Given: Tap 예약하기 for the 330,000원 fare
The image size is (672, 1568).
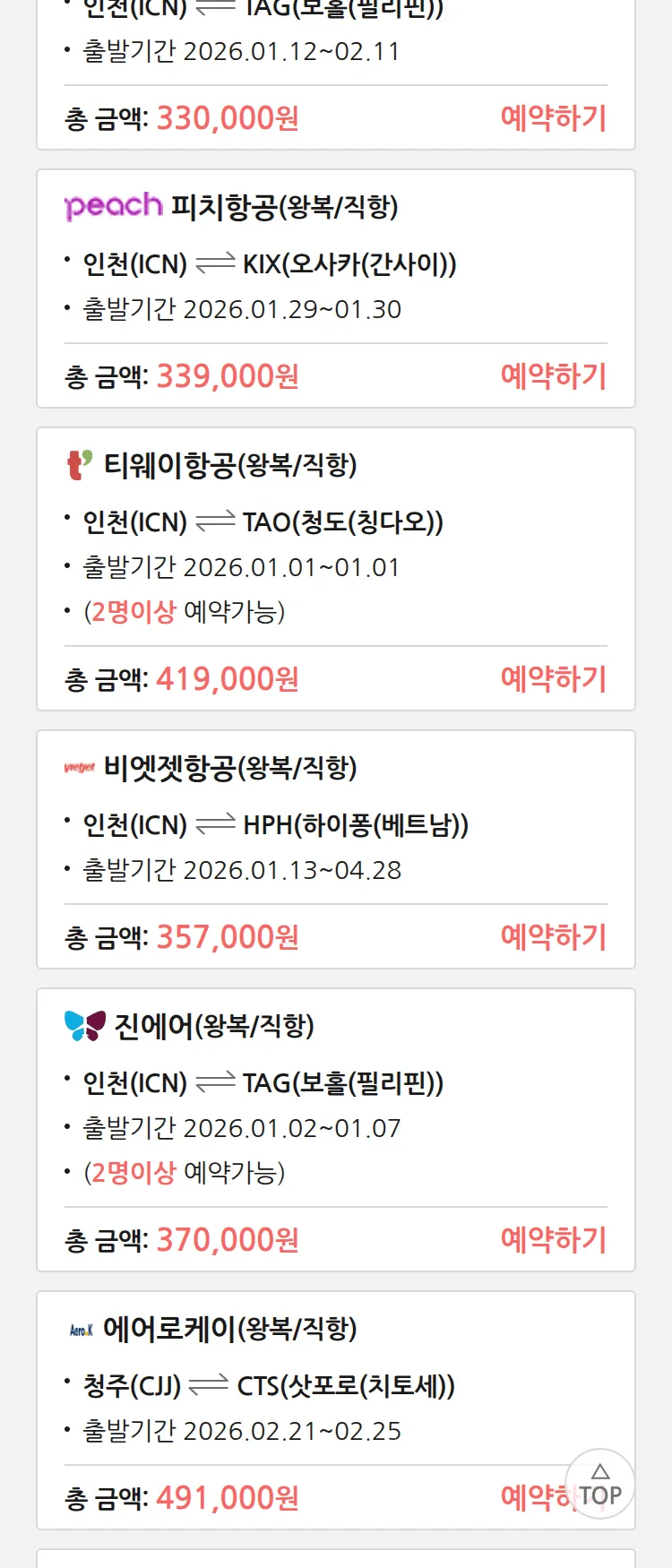Looking at the screenshot, I should click(553, 118).
